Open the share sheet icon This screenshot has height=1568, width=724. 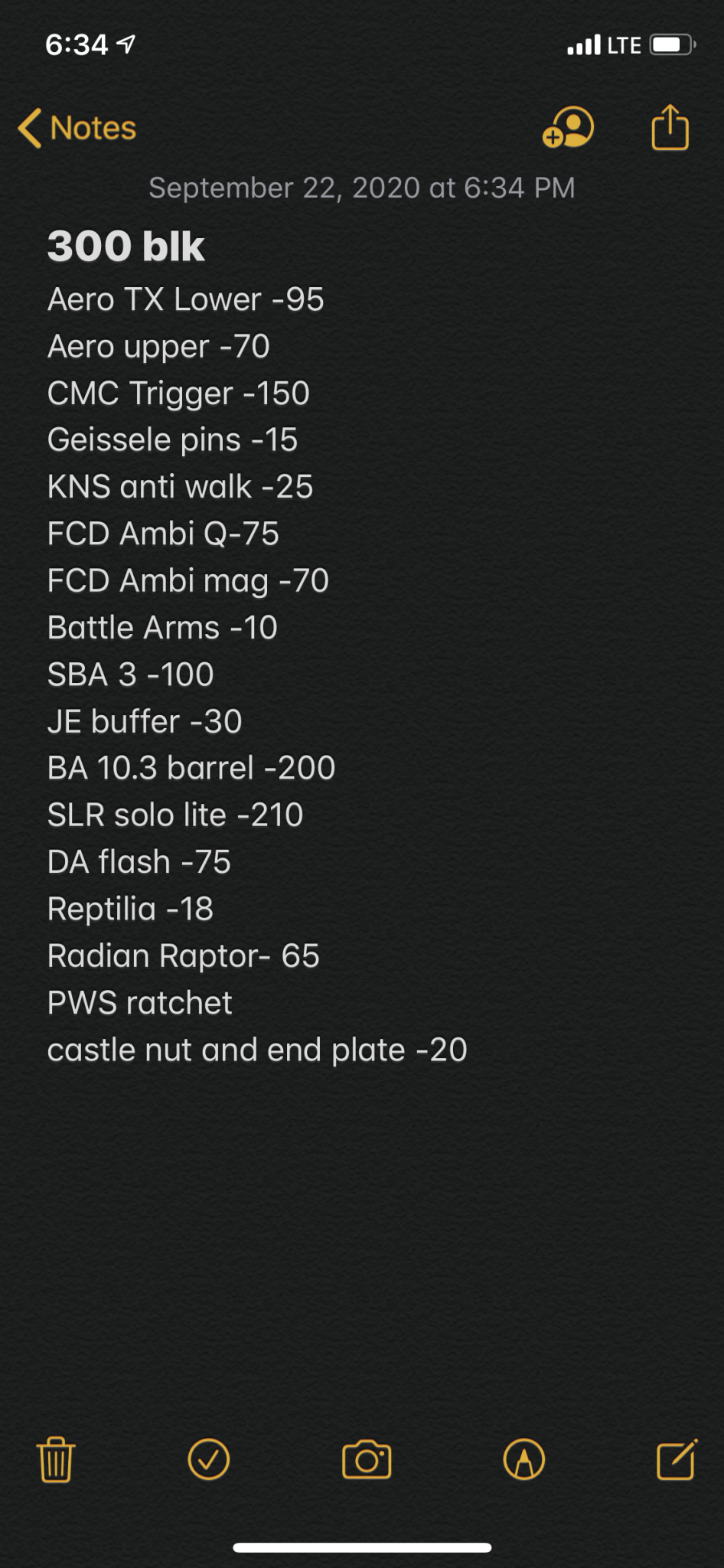(670, 126)
